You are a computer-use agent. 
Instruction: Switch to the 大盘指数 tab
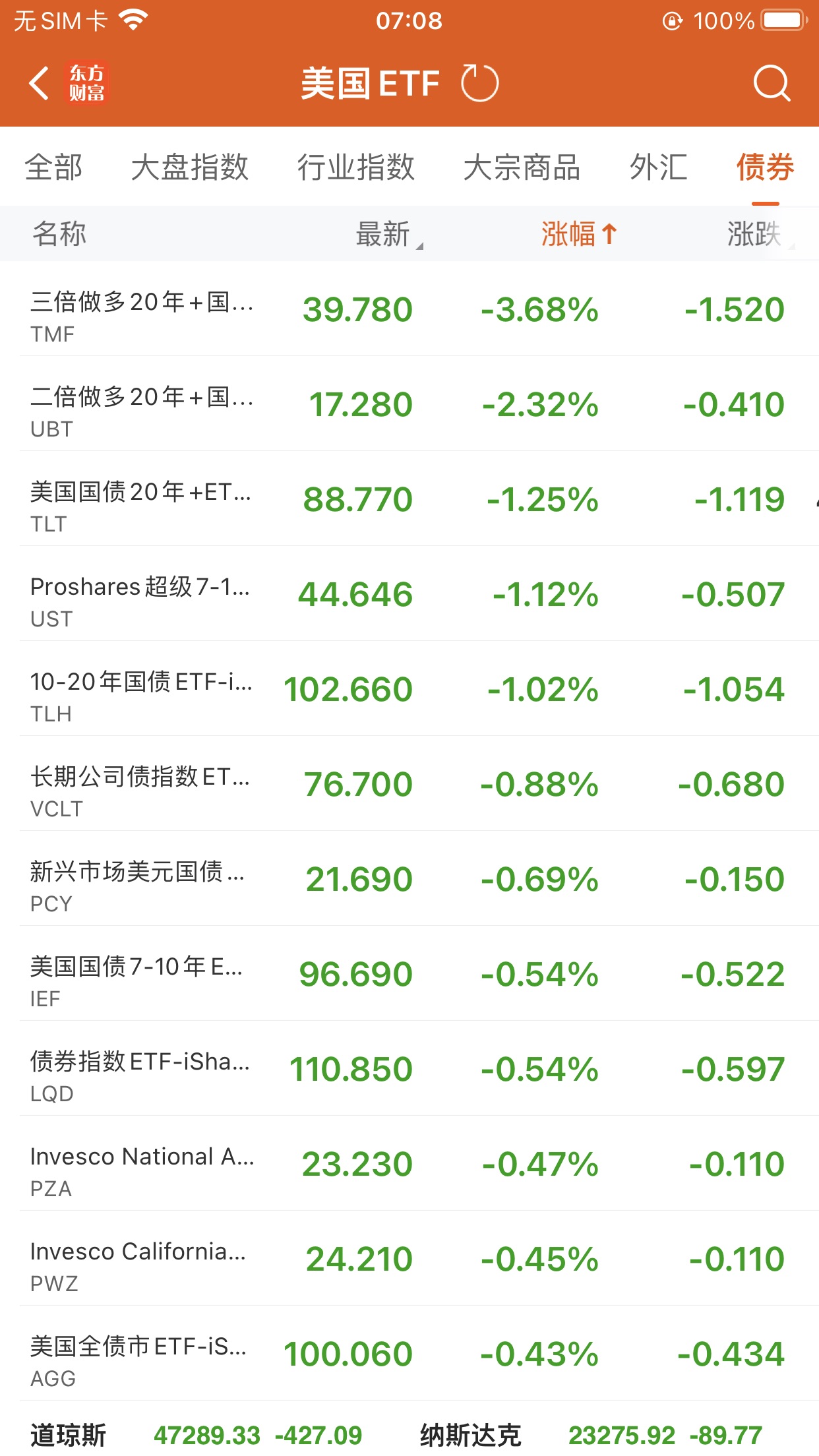tap(189, 167)
